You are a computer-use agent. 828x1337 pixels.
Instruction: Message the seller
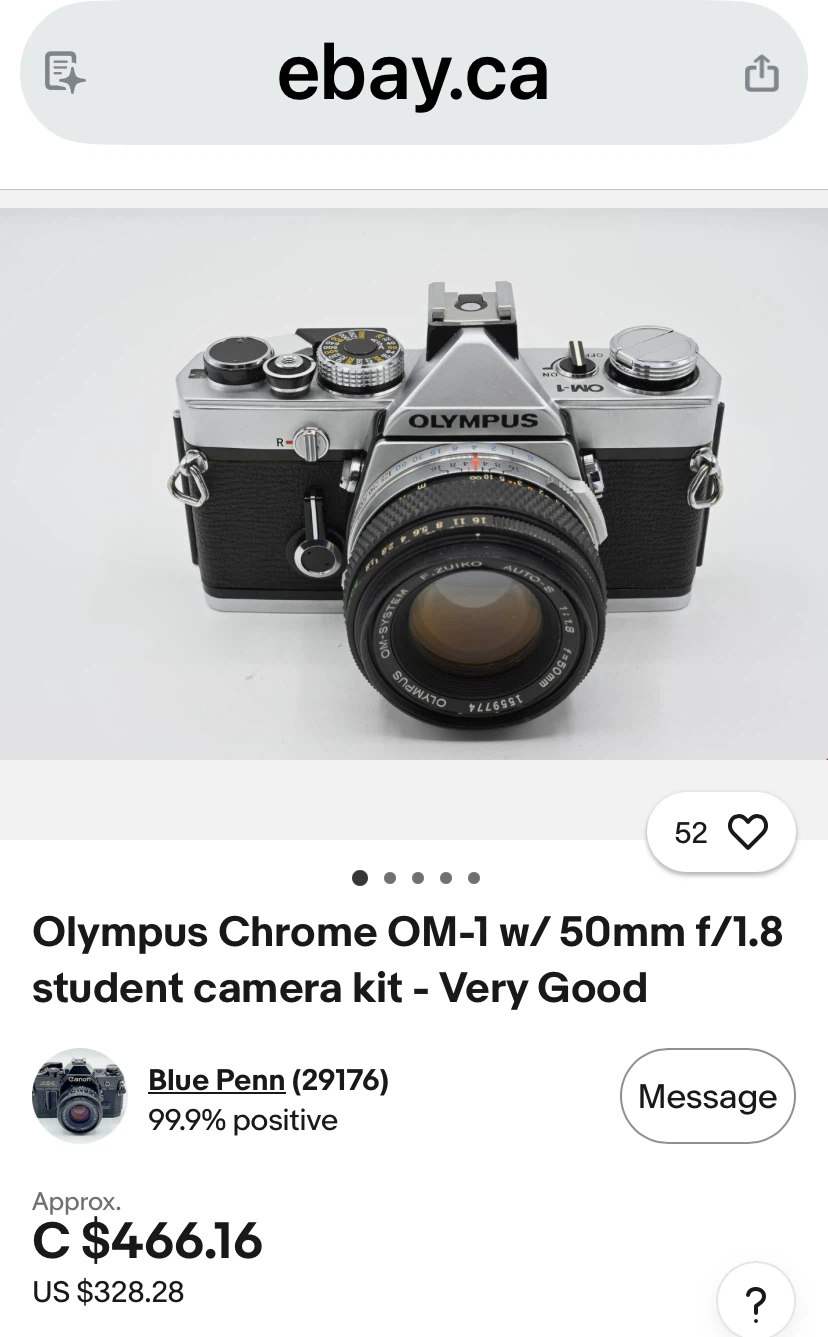(x=708, y=1096)
